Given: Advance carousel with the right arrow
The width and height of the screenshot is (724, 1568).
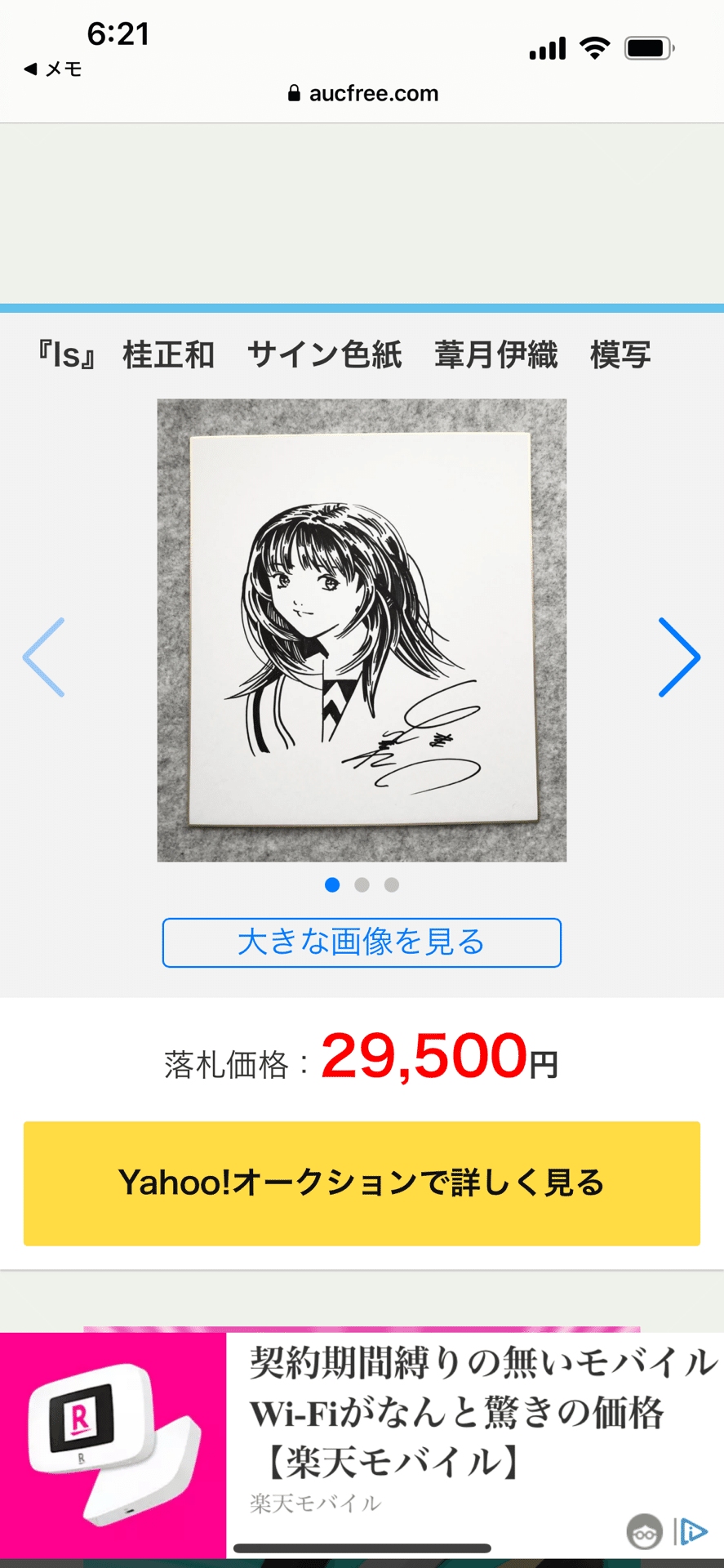Looking at the screenshot, I should tap(679, 657).
